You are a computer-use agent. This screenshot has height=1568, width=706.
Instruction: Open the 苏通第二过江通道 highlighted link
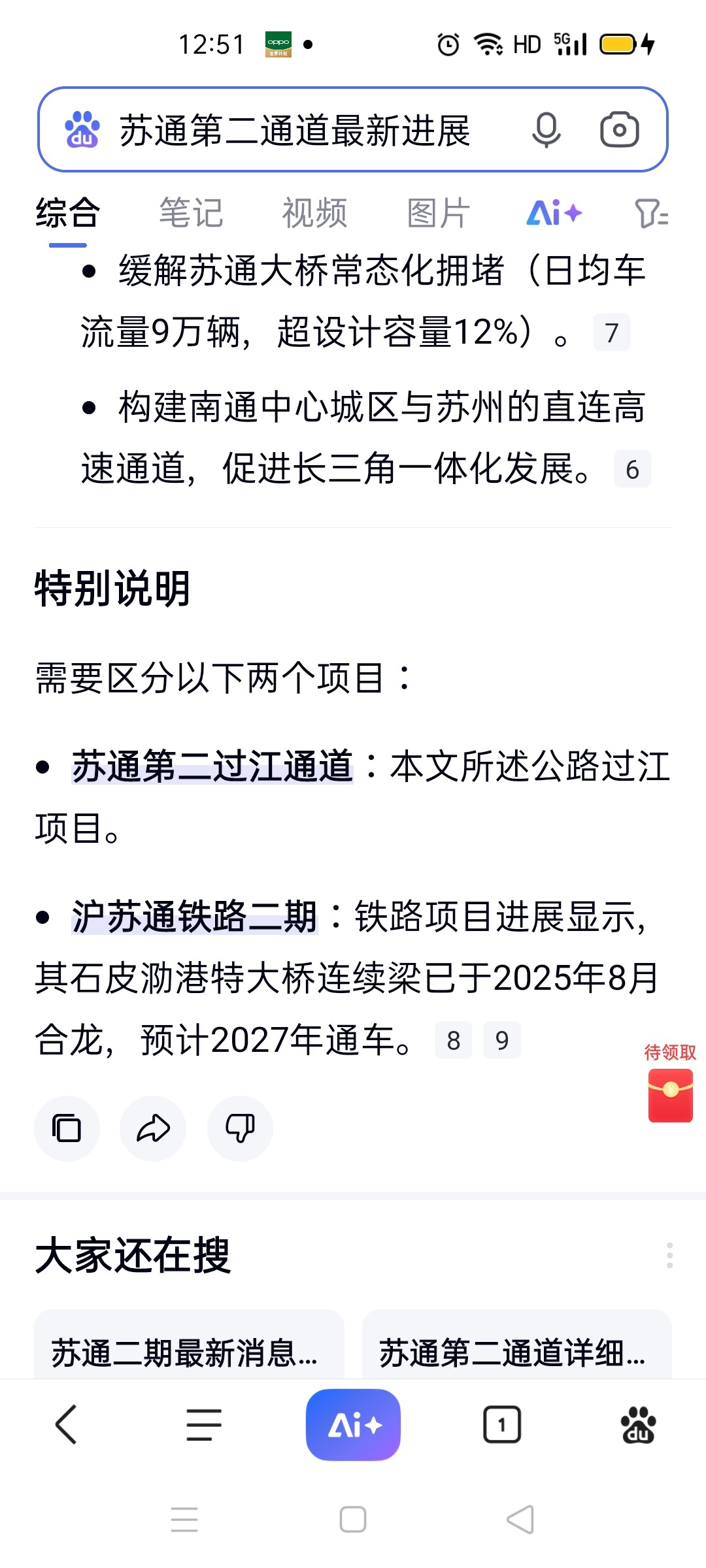212,766
